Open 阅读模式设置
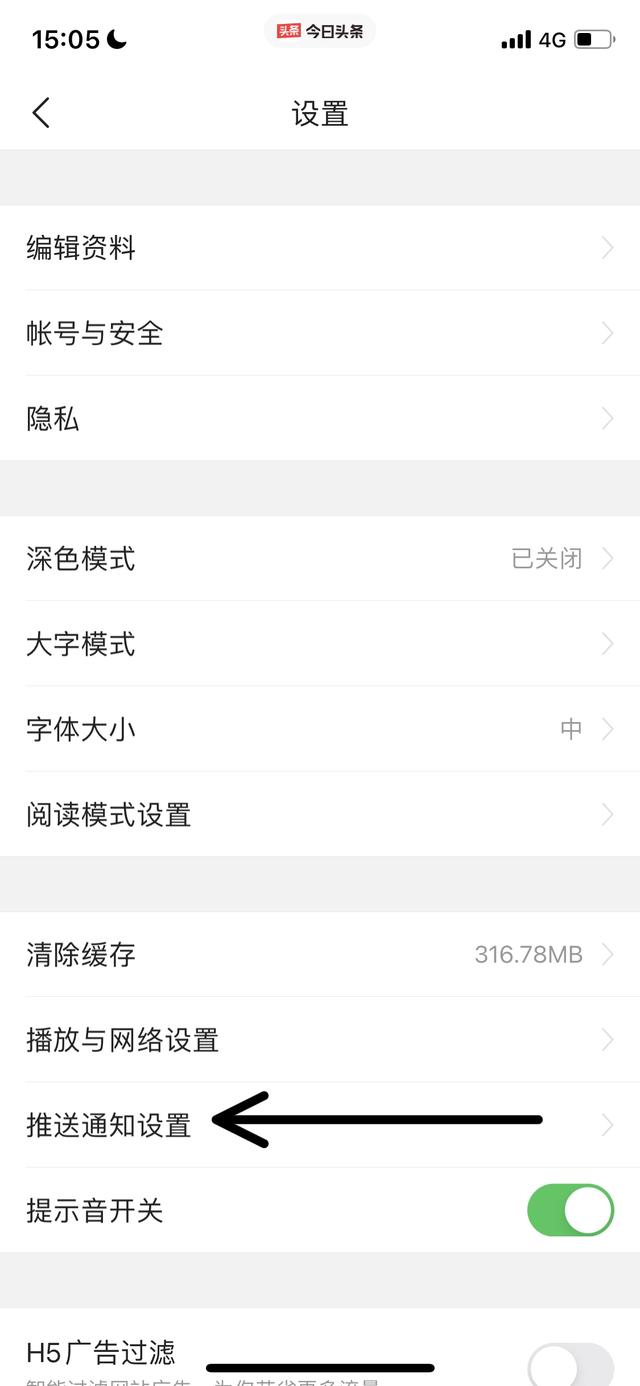The height and width of the screenshot is (1386, 640). 320,813
